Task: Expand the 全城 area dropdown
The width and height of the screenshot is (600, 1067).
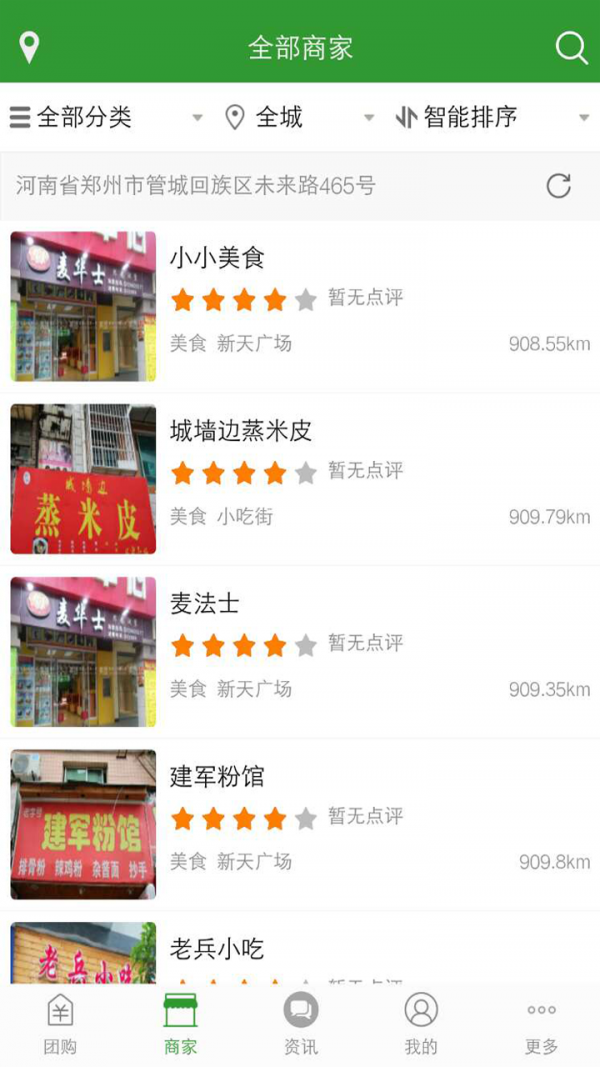Action: pyautogui.click(x=298, y=117)
